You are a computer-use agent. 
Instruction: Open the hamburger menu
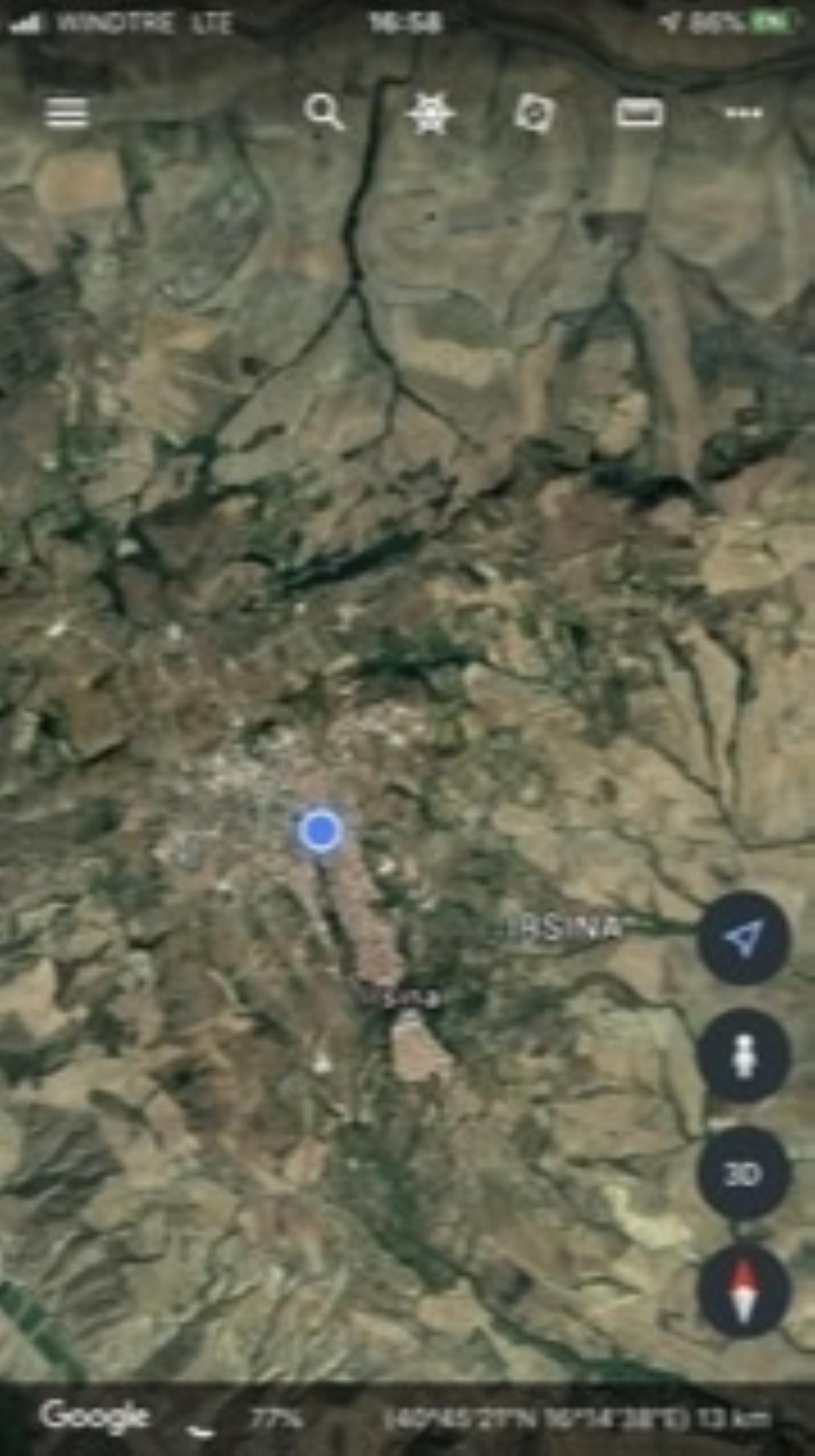click(x=66, y=113)
